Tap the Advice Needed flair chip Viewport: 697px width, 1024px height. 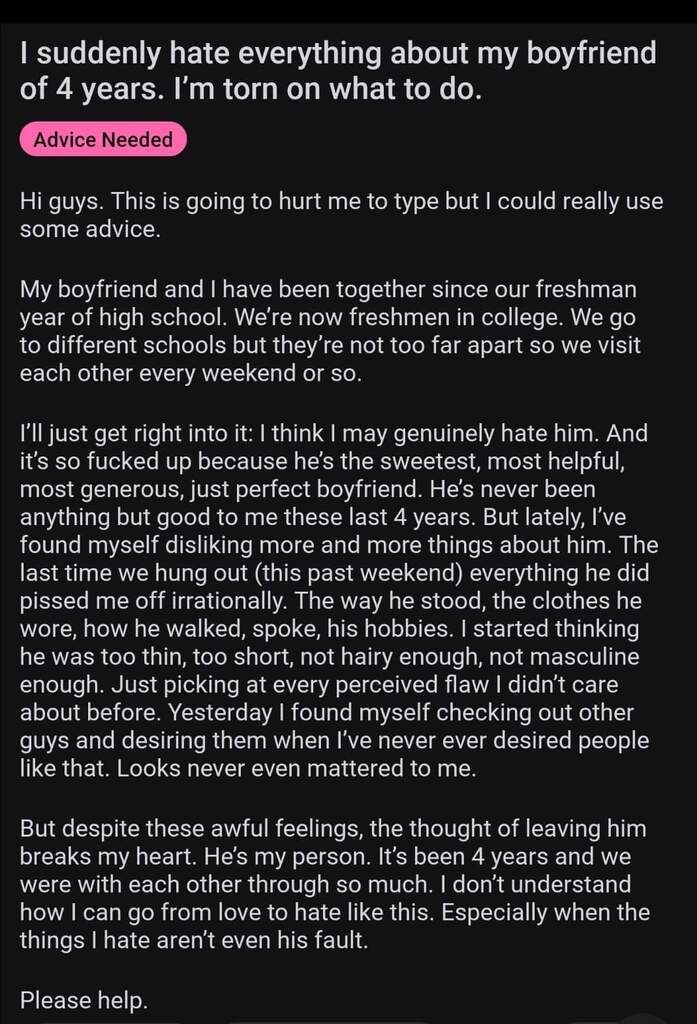[103, 140]
